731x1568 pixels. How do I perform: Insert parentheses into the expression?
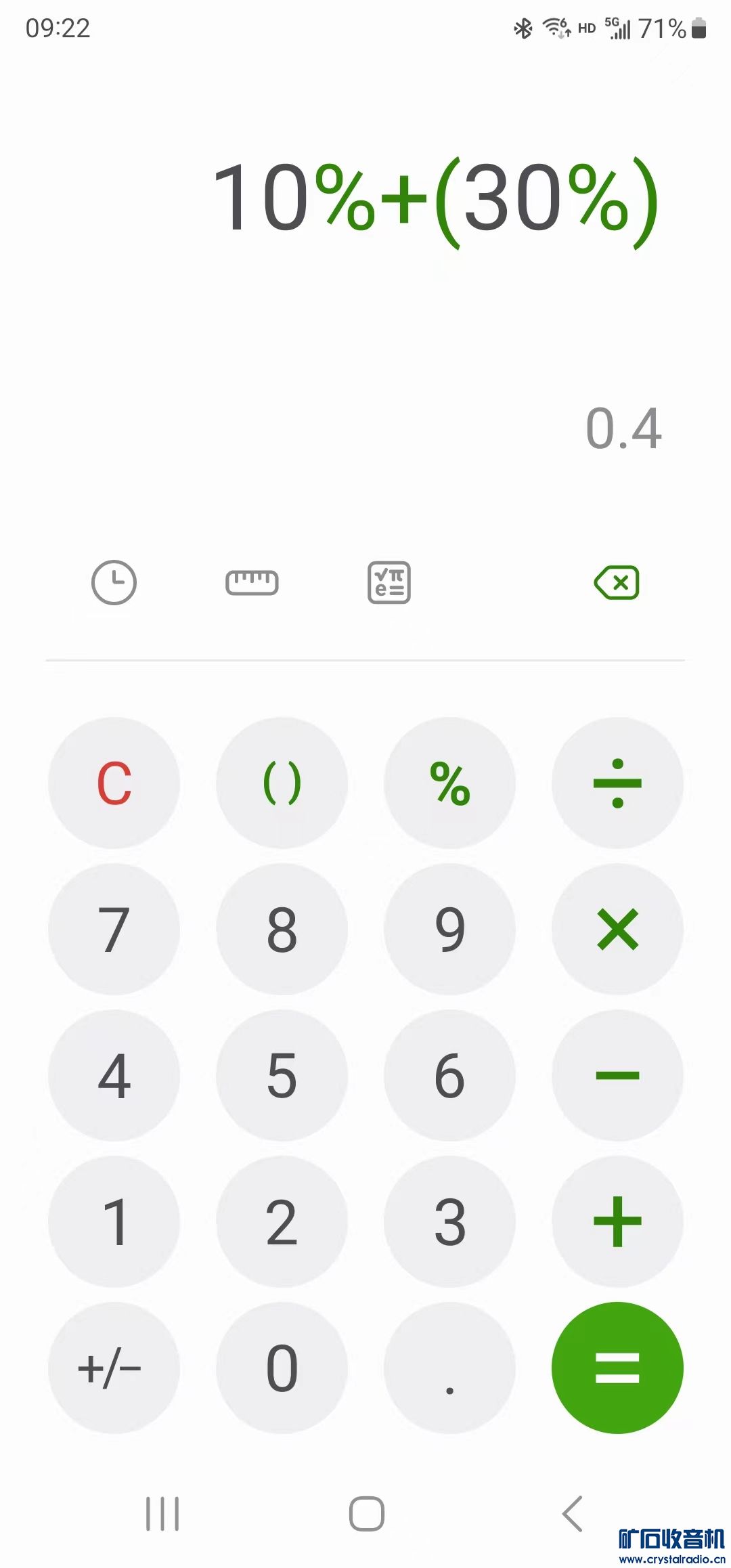282,783
